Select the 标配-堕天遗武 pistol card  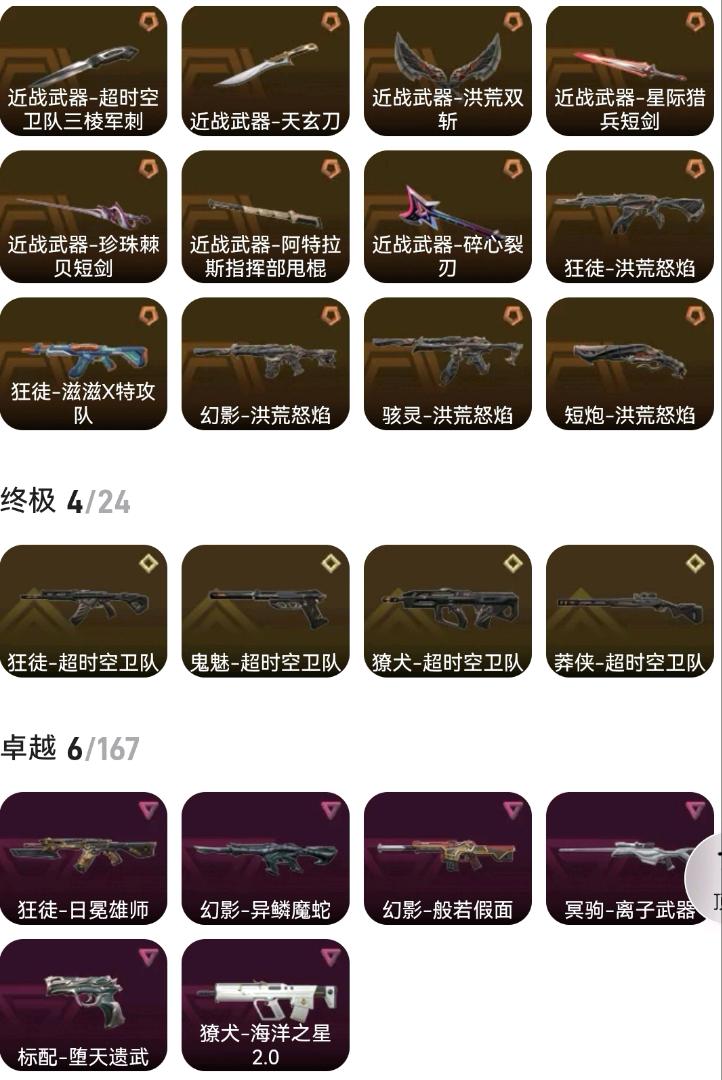[83, 1005]
